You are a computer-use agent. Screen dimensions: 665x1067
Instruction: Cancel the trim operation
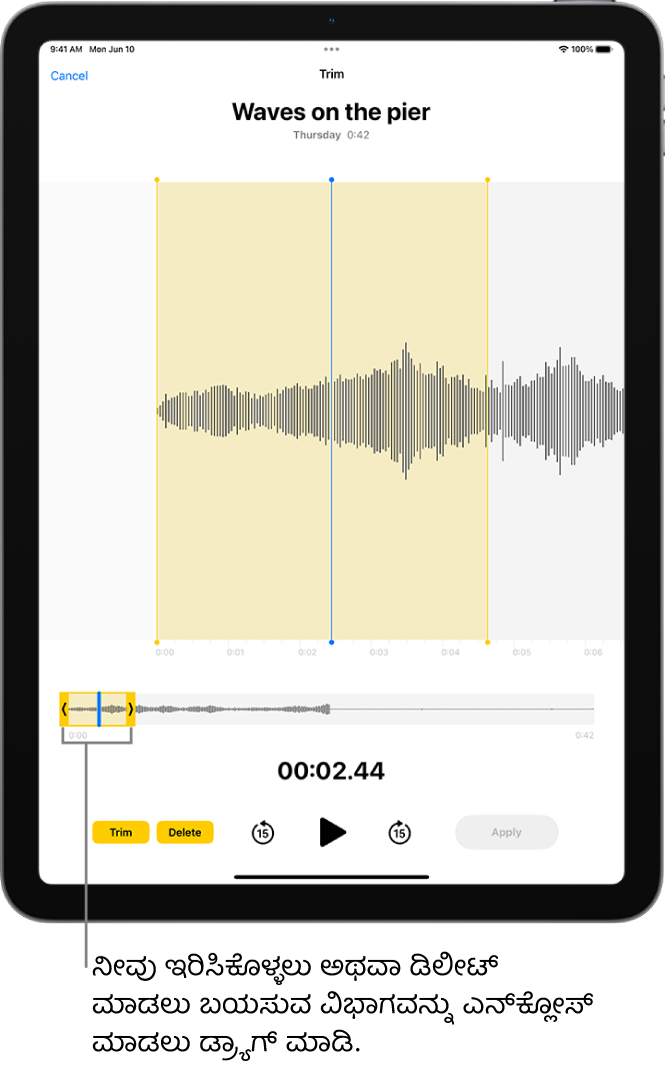[x=69, y=76]
